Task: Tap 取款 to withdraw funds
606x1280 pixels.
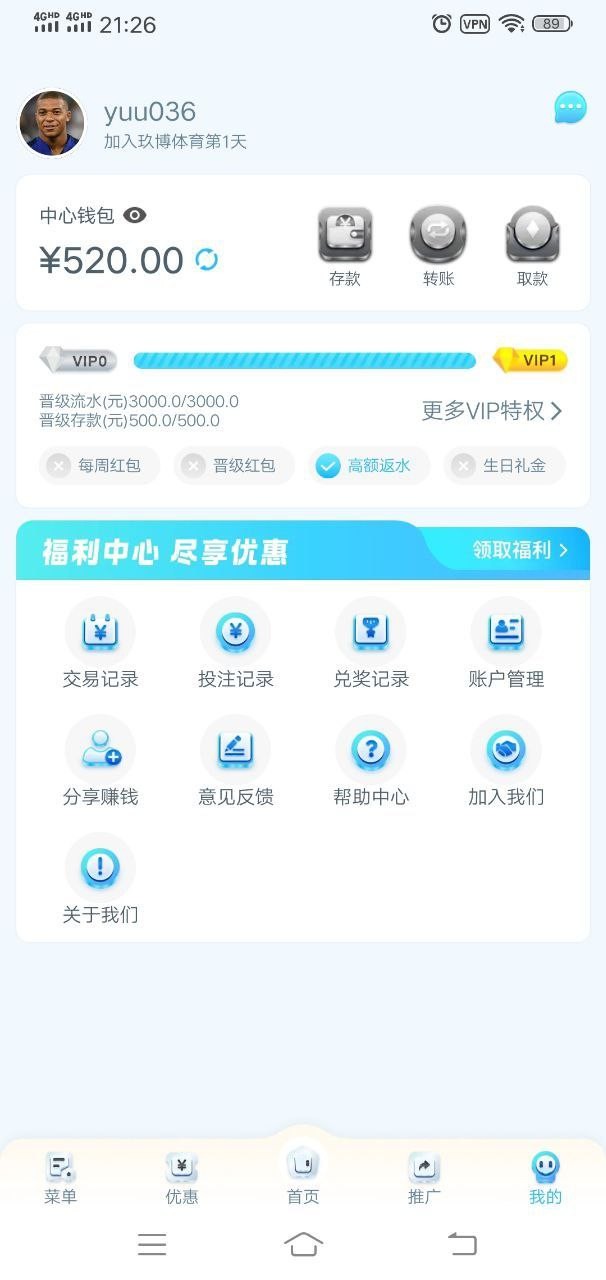Action: tap(532, 245)
